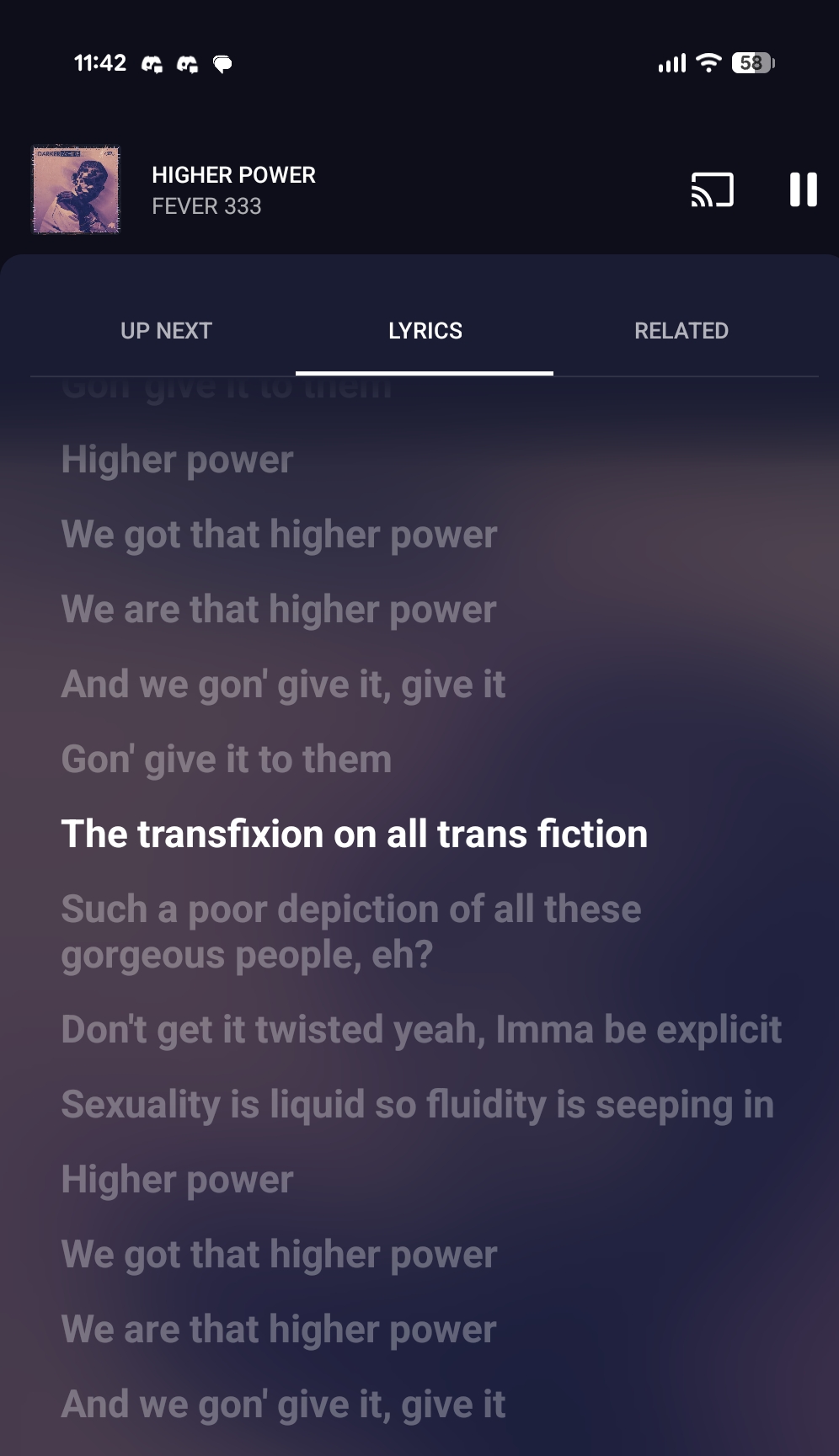The image size is (839, 1456).
Task: Open the Higher Power album art
Action: 76,189
